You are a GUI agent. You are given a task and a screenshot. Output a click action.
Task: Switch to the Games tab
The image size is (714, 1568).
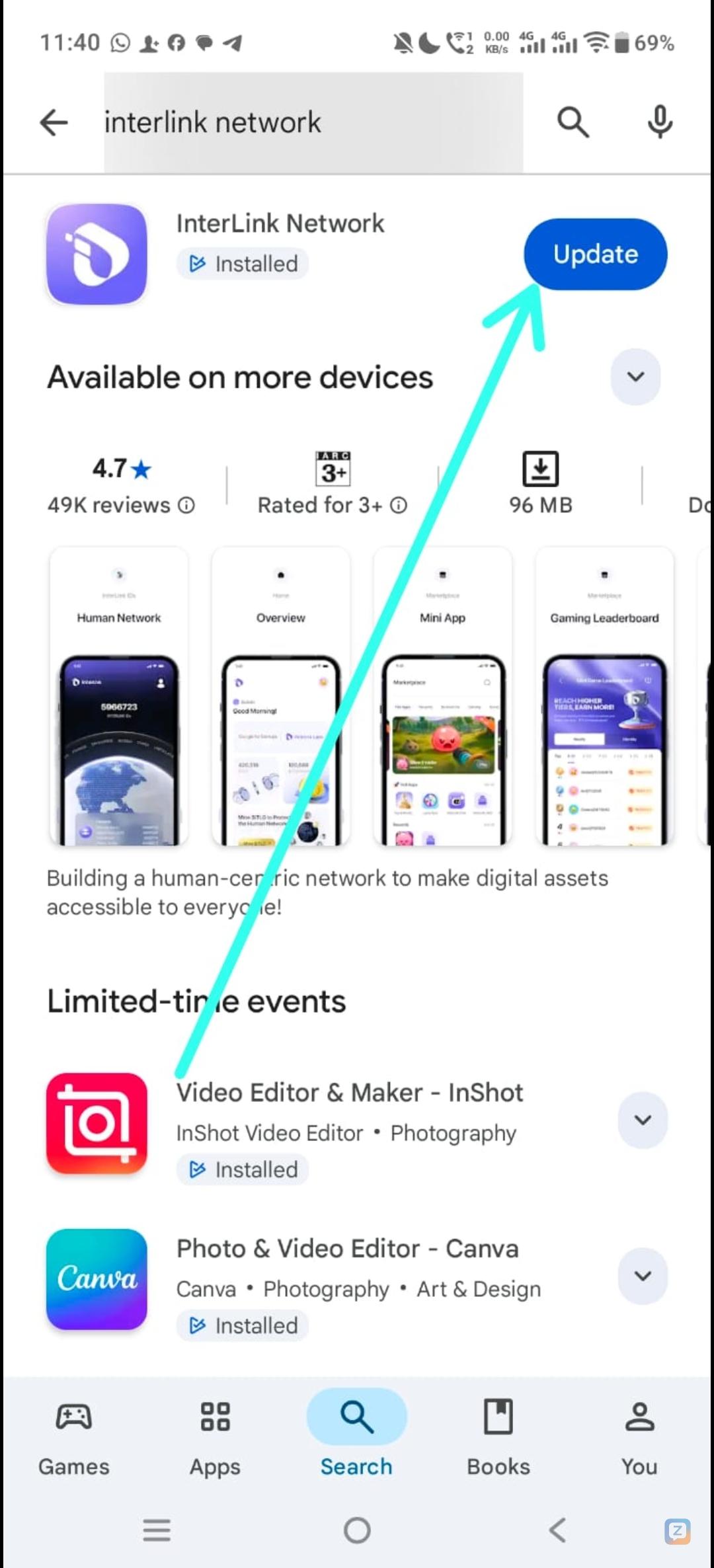tap(74, 1434)
